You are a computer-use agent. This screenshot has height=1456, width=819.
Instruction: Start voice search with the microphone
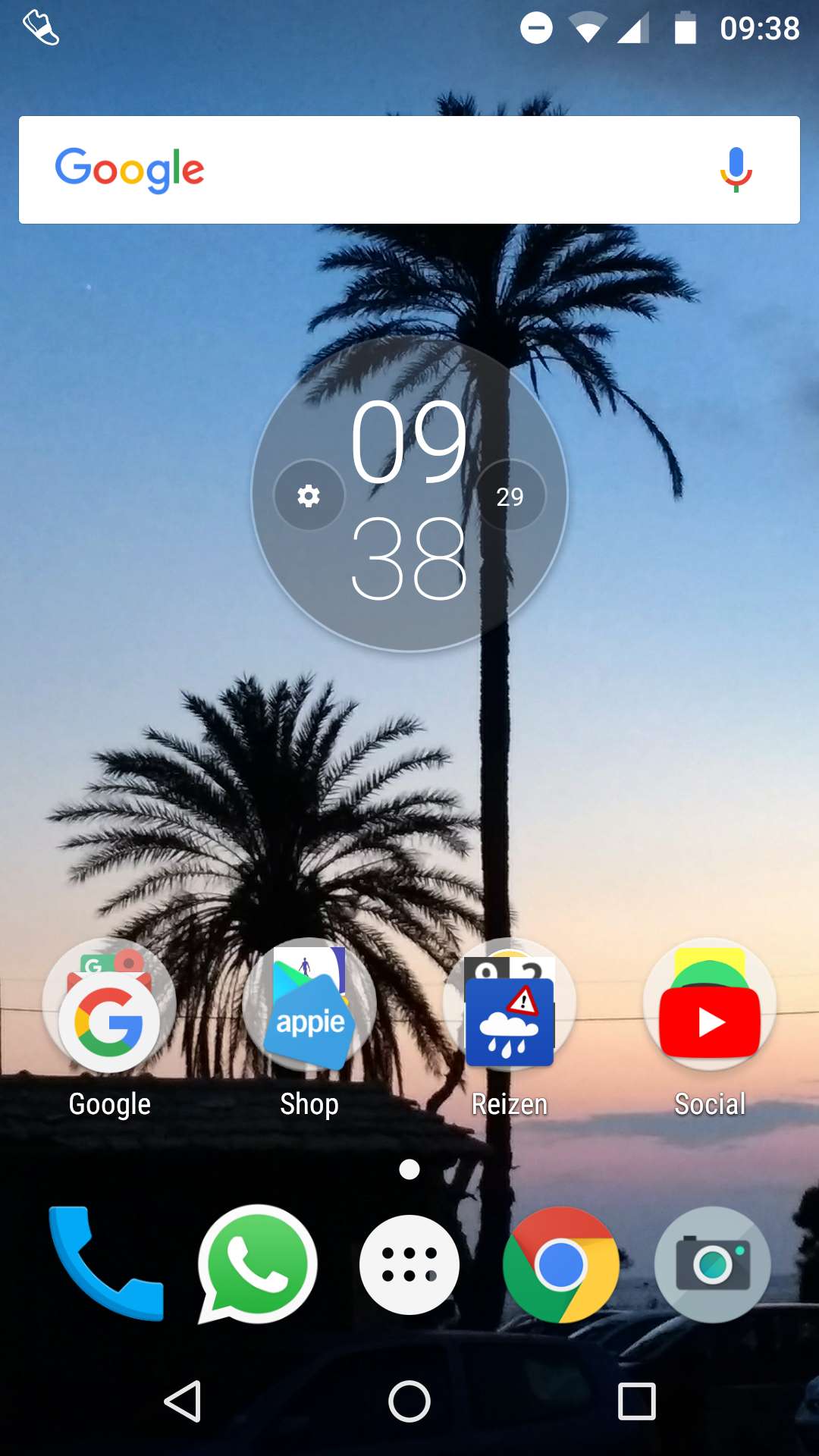[x=736, y=169]
